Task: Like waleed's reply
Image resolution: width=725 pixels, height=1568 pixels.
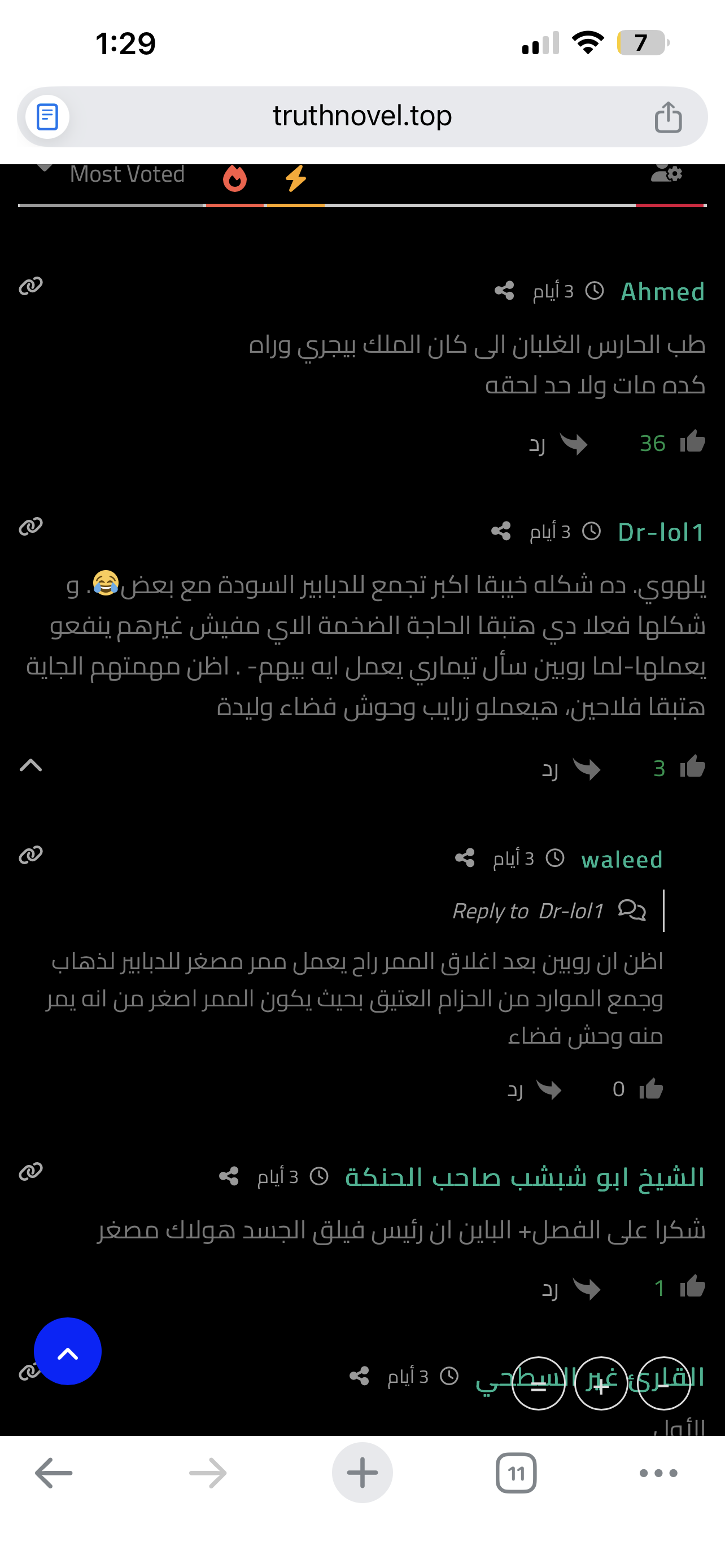Action: coord(650,1088)
